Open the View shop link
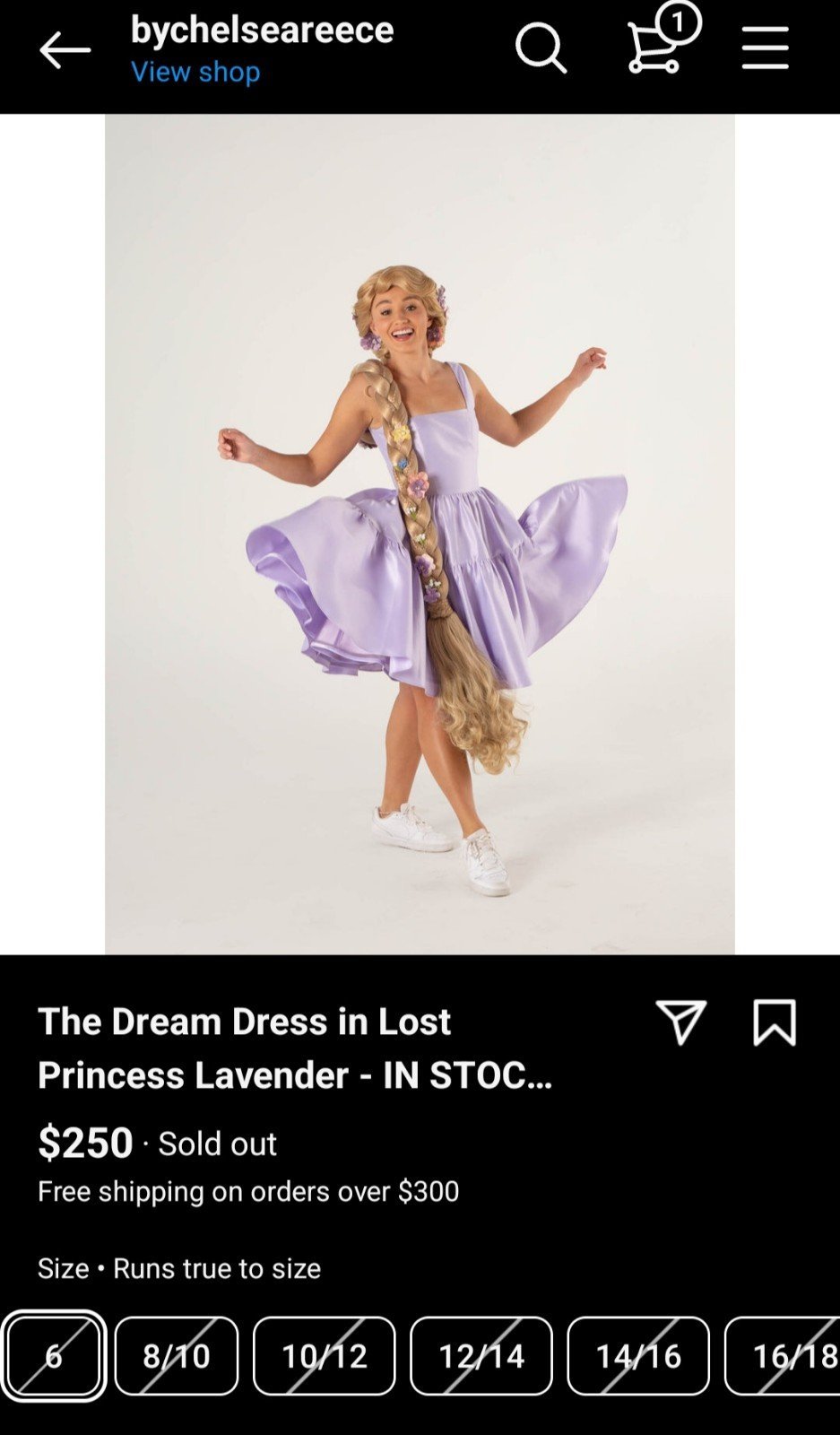Screen dimensions: 840x1435 (195, 72)
